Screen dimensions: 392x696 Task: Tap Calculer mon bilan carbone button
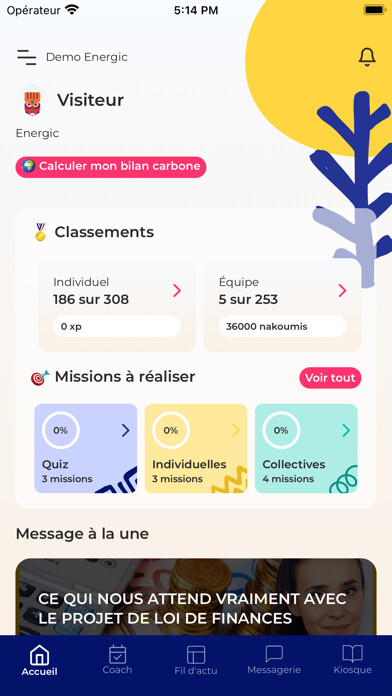pyautogui.click(x=111, y=167)
